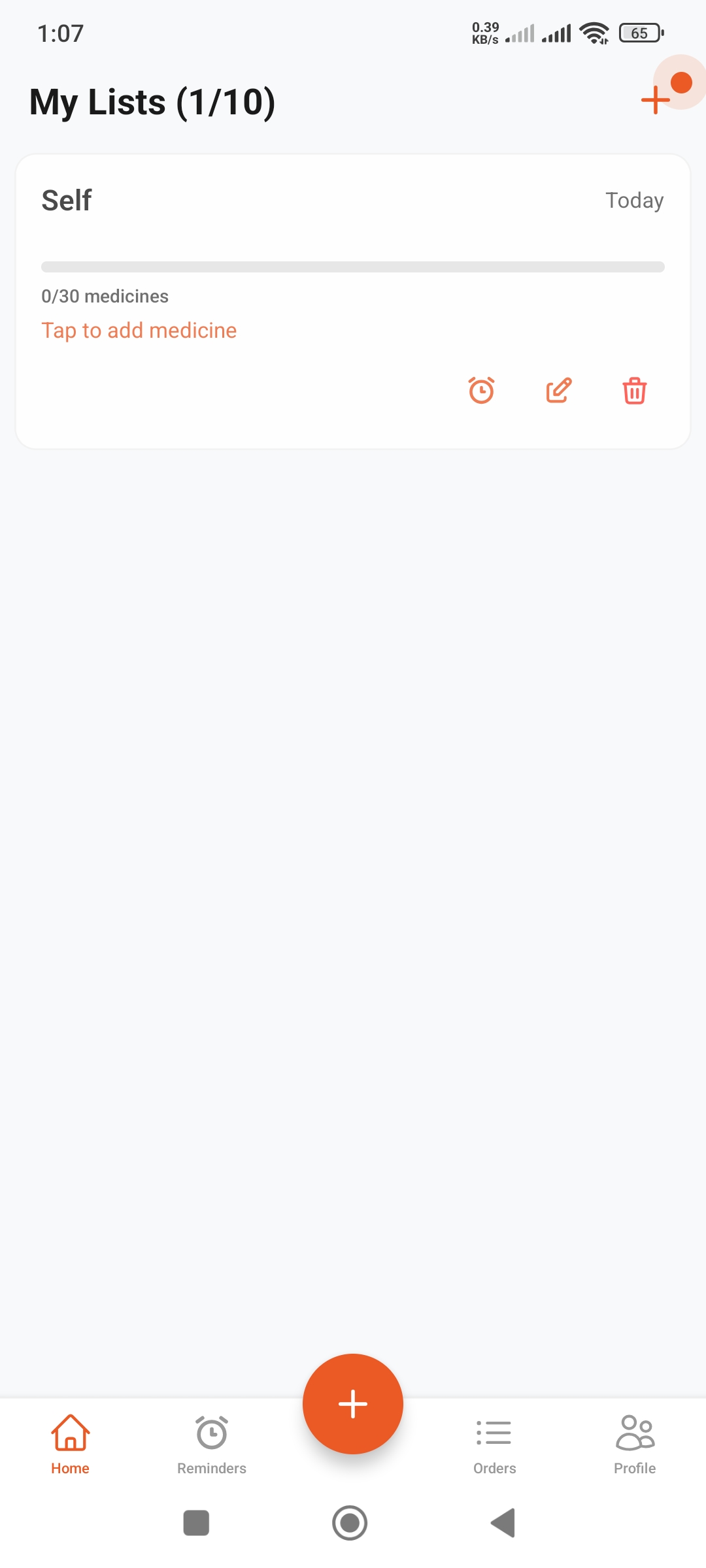Tap the Today label on the Self card

633,200
